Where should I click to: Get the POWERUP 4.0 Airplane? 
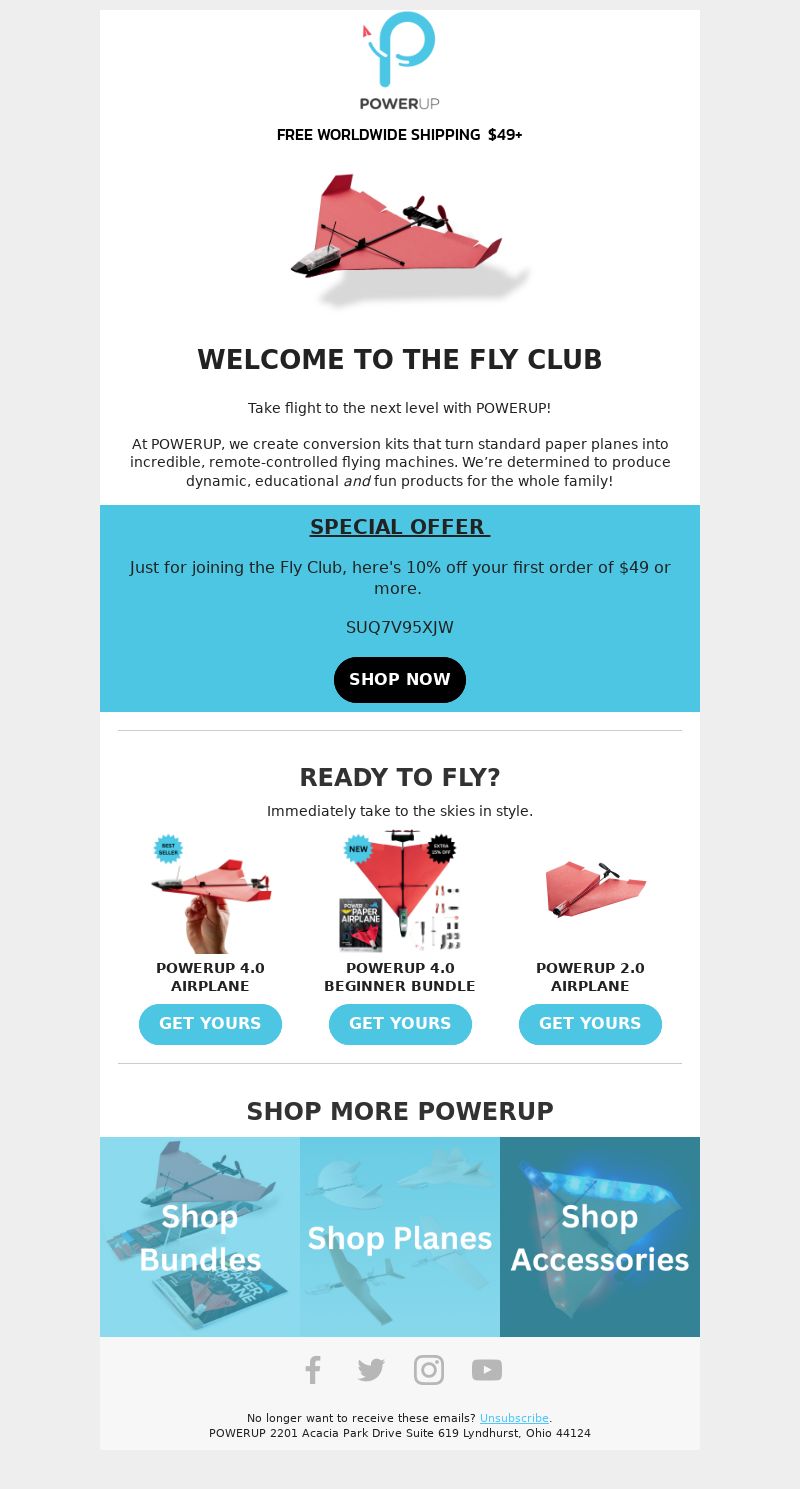[x=210, y=1024]
